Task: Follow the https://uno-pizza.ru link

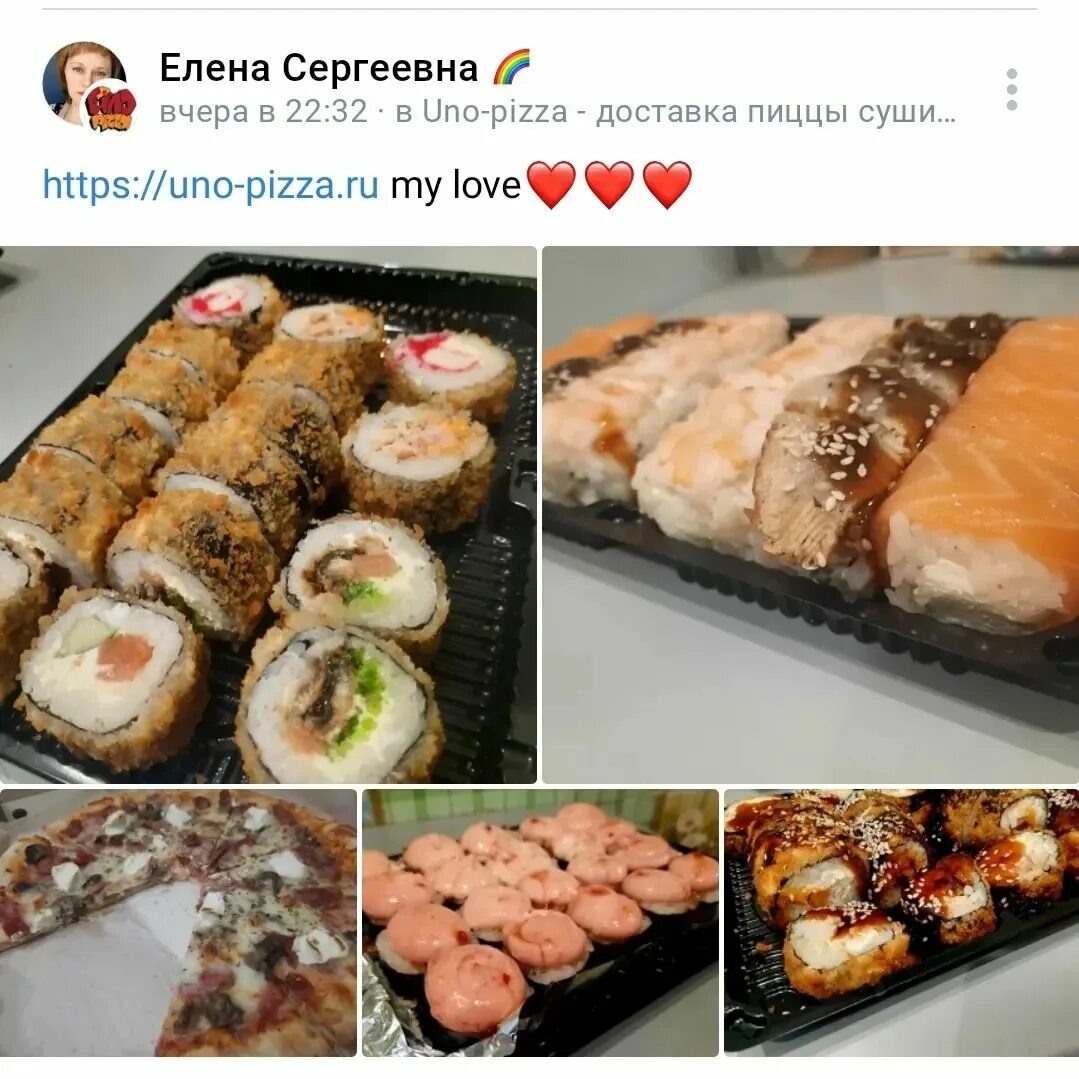Action: (x=210, y=185)
